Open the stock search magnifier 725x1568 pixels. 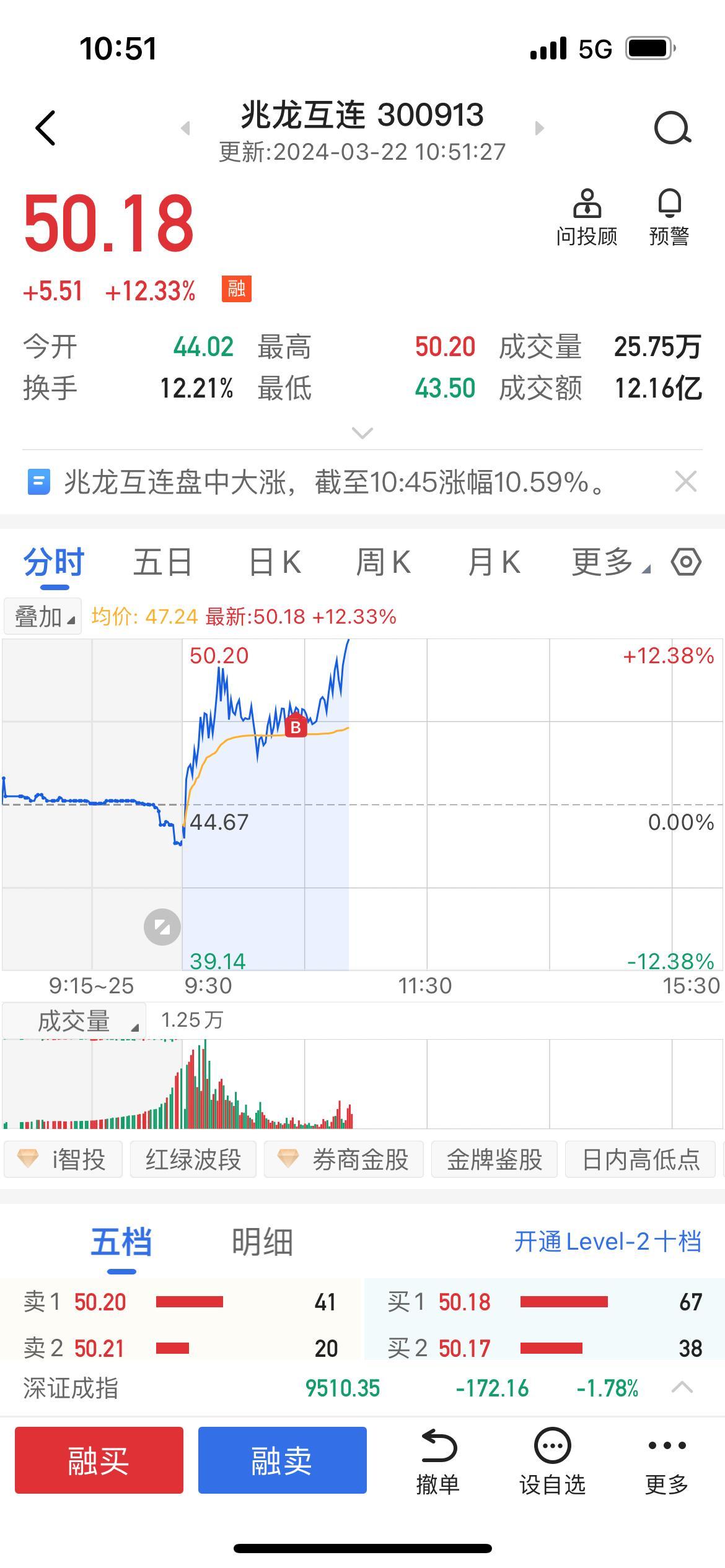tap(673, 127)
